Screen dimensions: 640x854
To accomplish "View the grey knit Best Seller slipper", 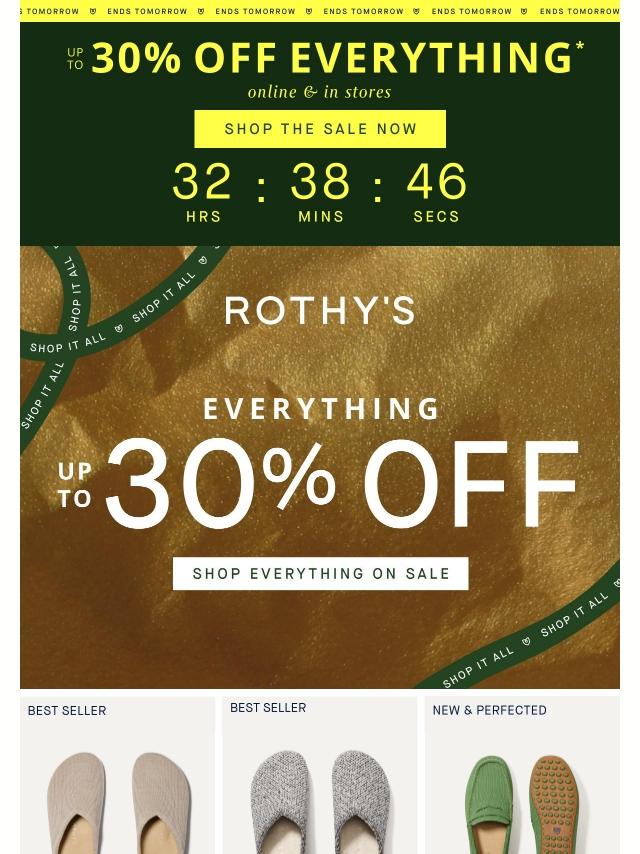I will click(x=319, y=790).
